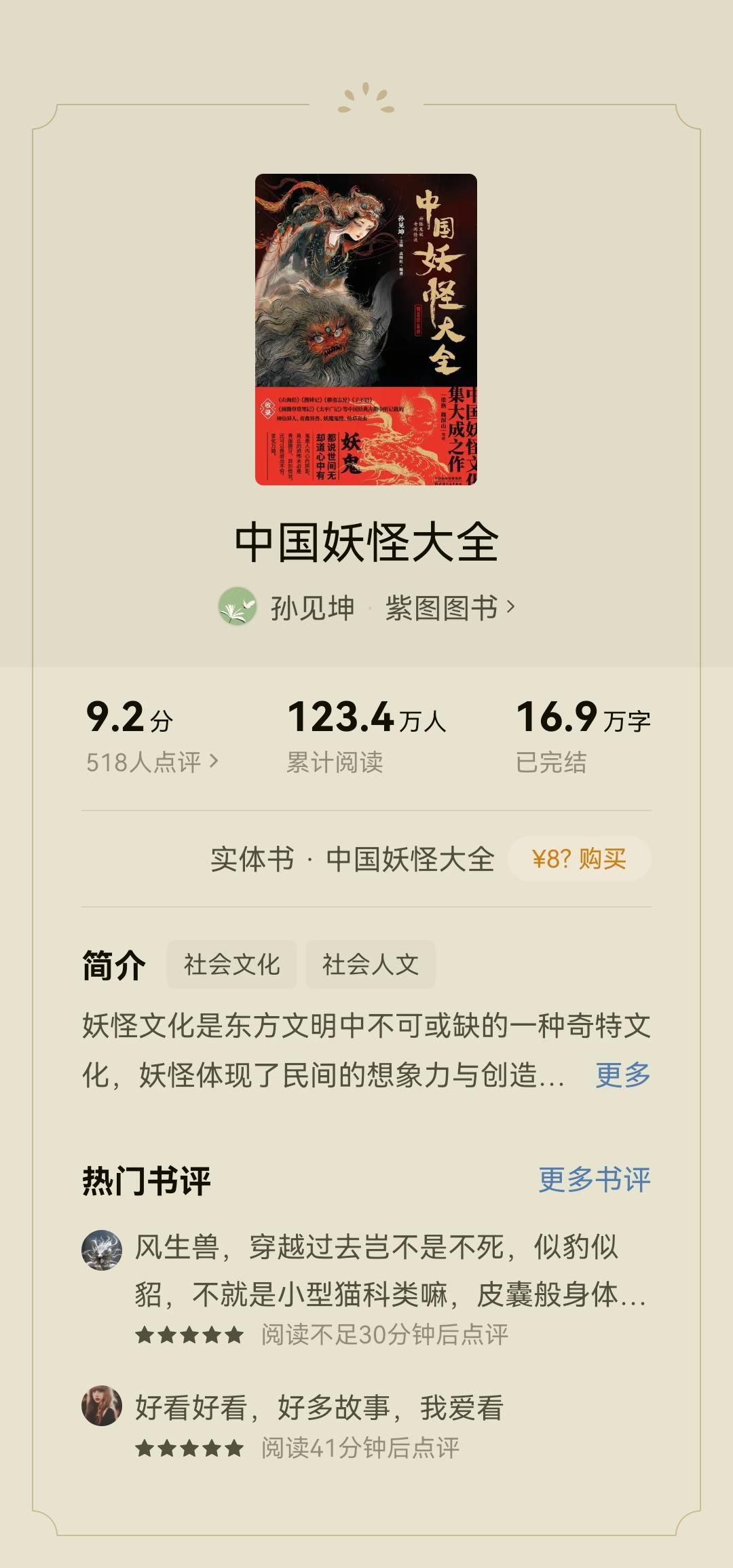The image size is (733, 1568).
Task: Open publisher 紫图图书 page
Action: 450,608
